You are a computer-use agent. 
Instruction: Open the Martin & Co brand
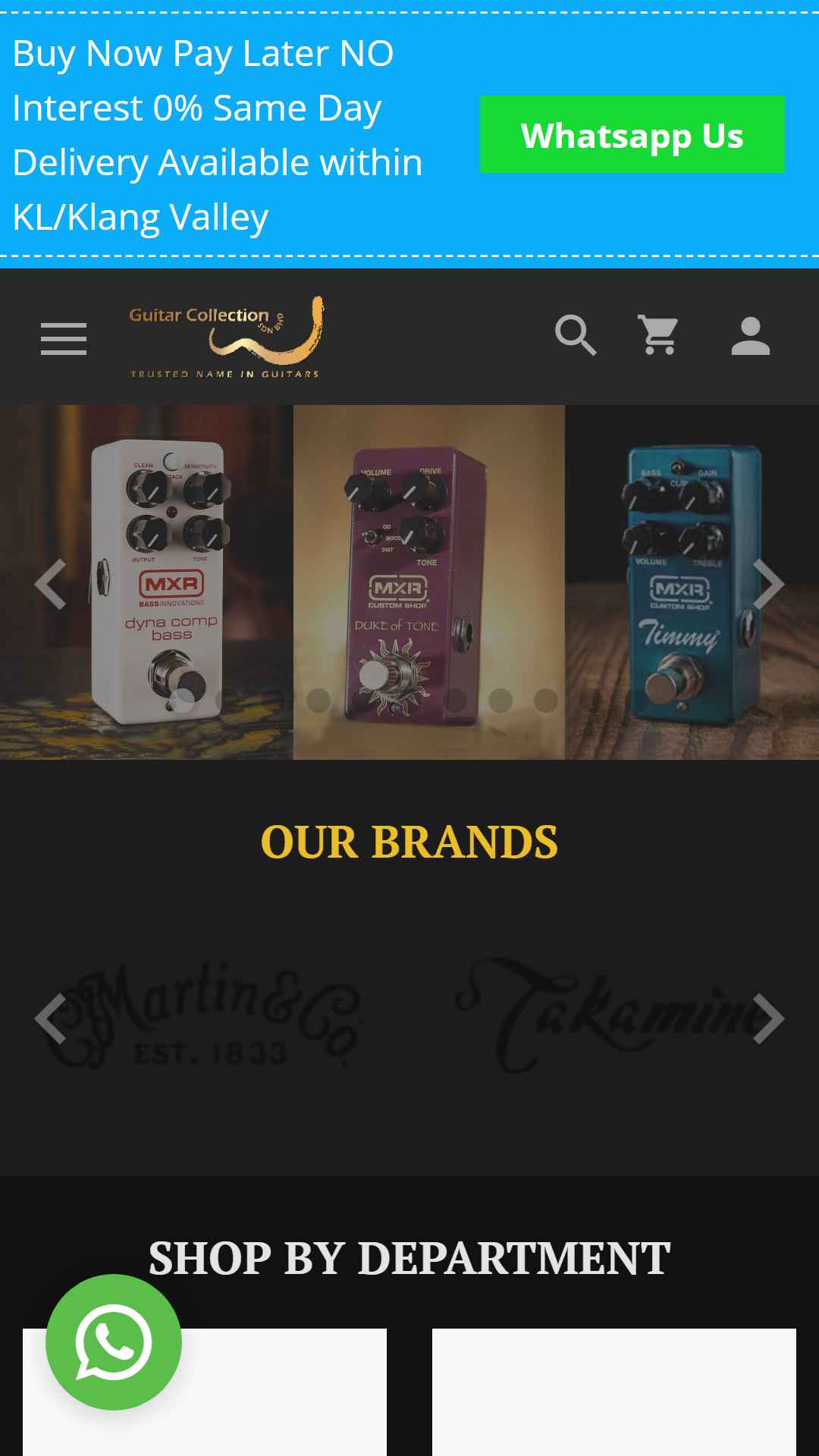pyautogui.click(x=203, y=1016)
